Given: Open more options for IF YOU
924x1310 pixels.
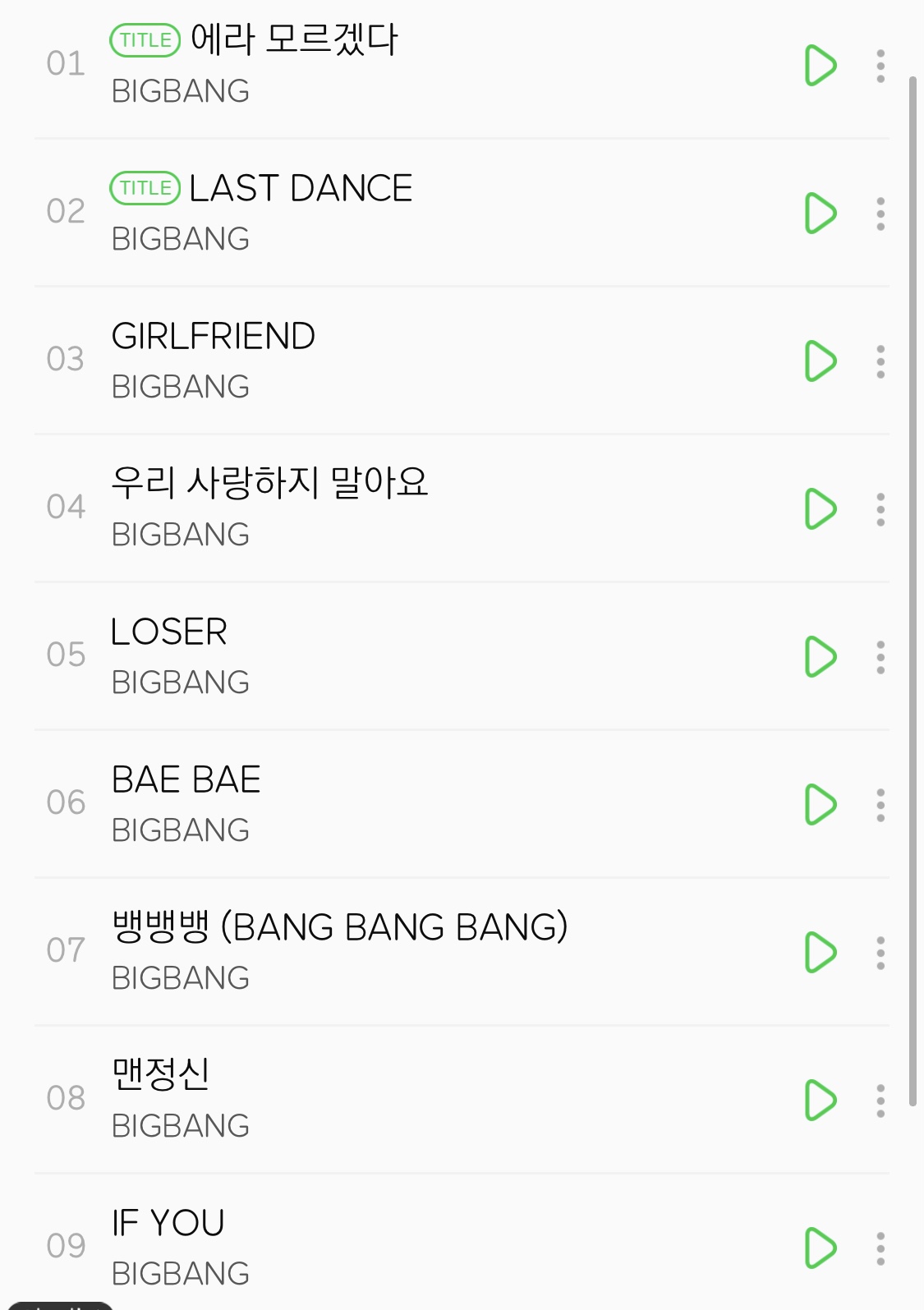Looking at the screenshot, I should coord(880,1248).
